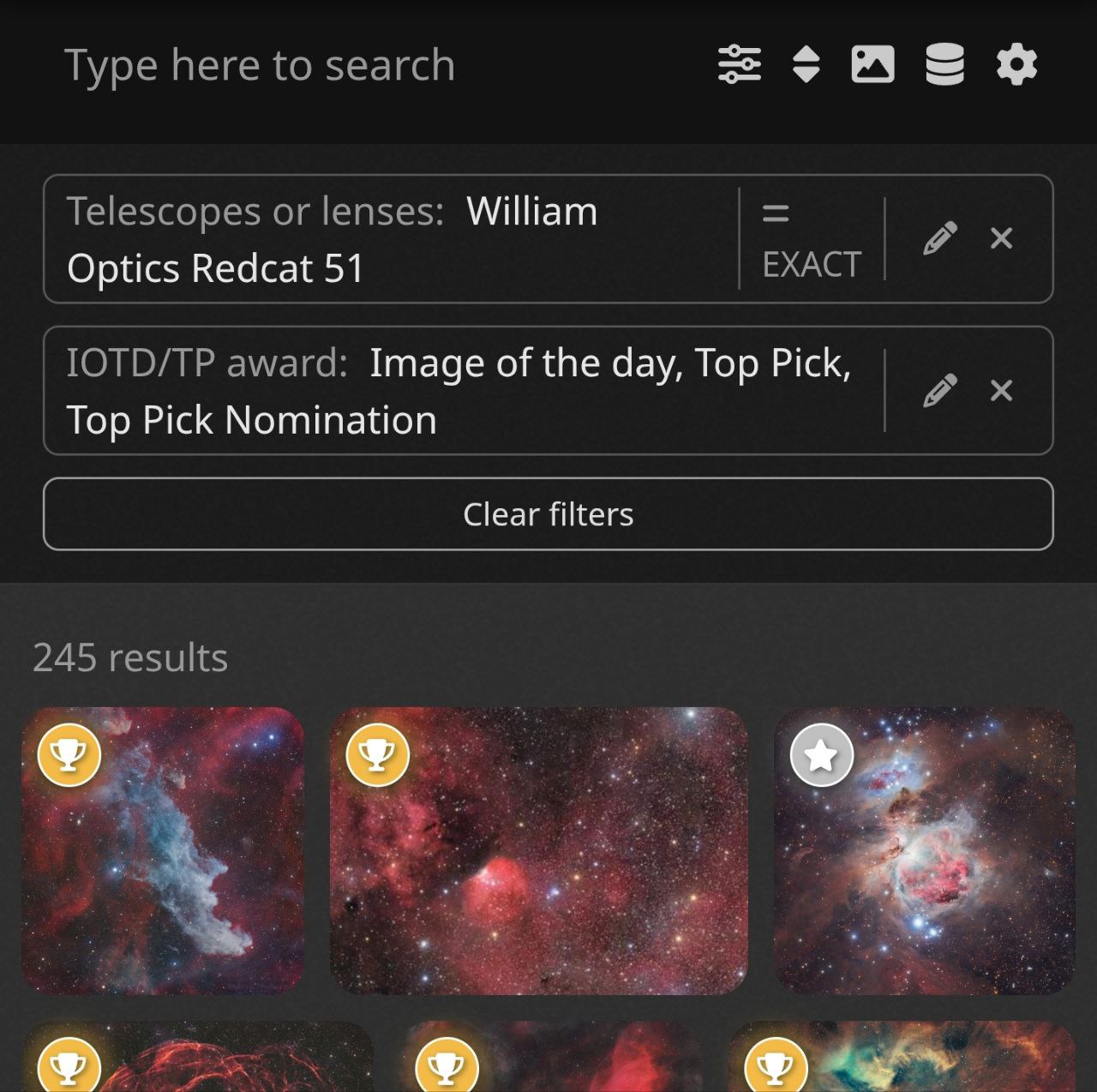
Task: Change the EXACT match type on telescope filter
Action: (x=811, y=239)
